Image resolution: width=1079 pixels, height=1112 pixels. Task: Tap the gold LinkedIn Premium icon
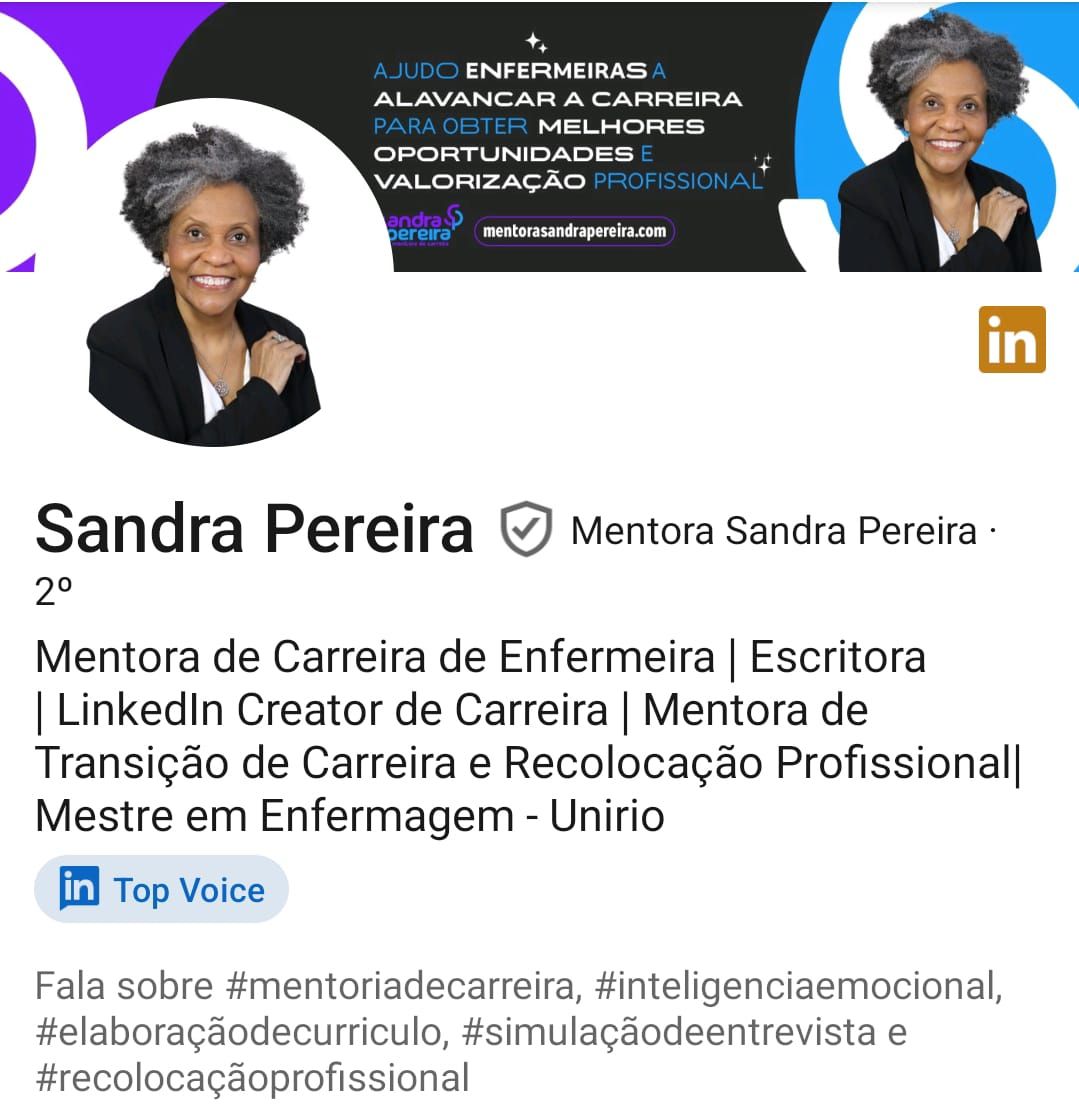[1011, 340]
